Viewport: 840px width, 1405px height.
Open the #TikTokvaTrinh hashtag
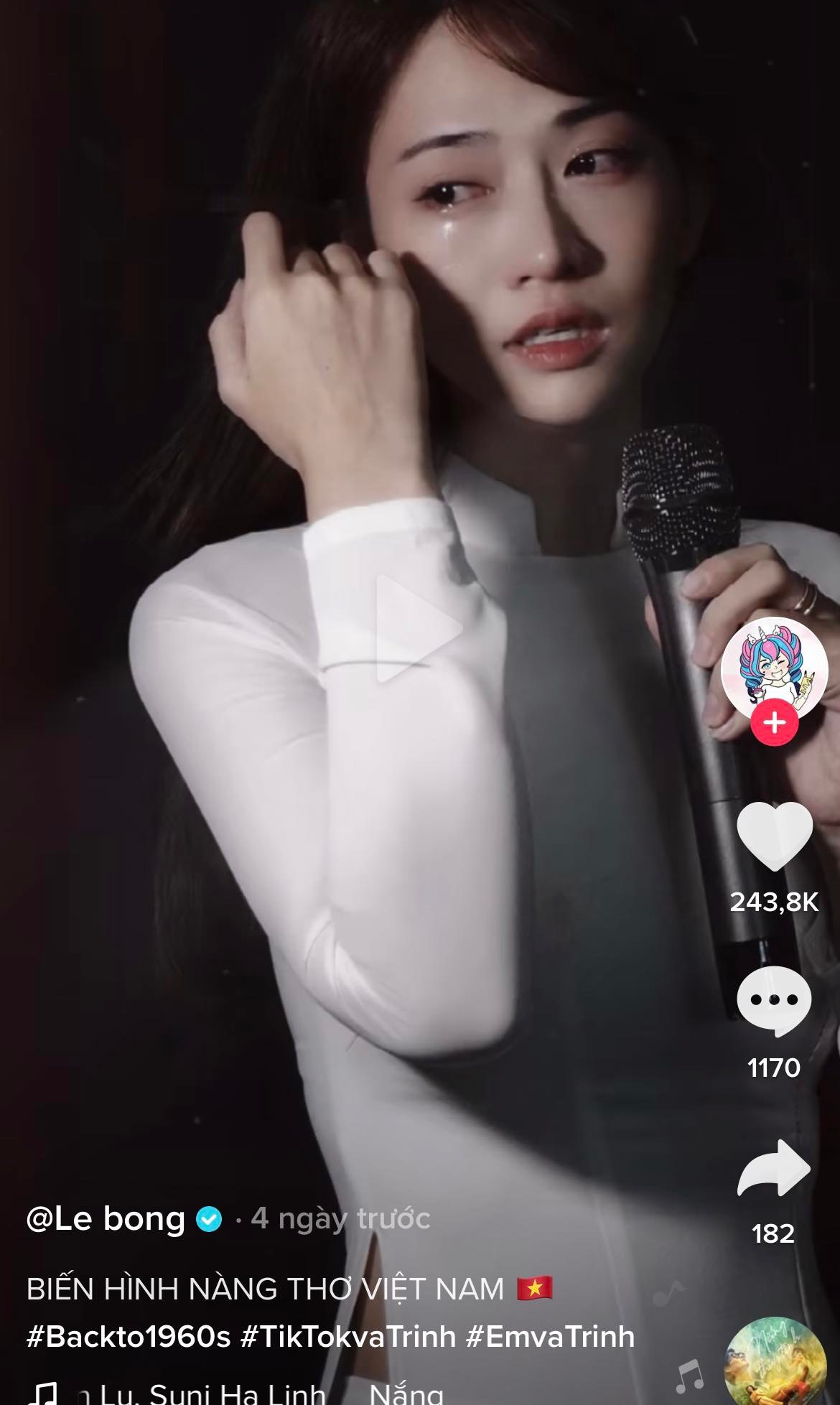[348, 1337]
